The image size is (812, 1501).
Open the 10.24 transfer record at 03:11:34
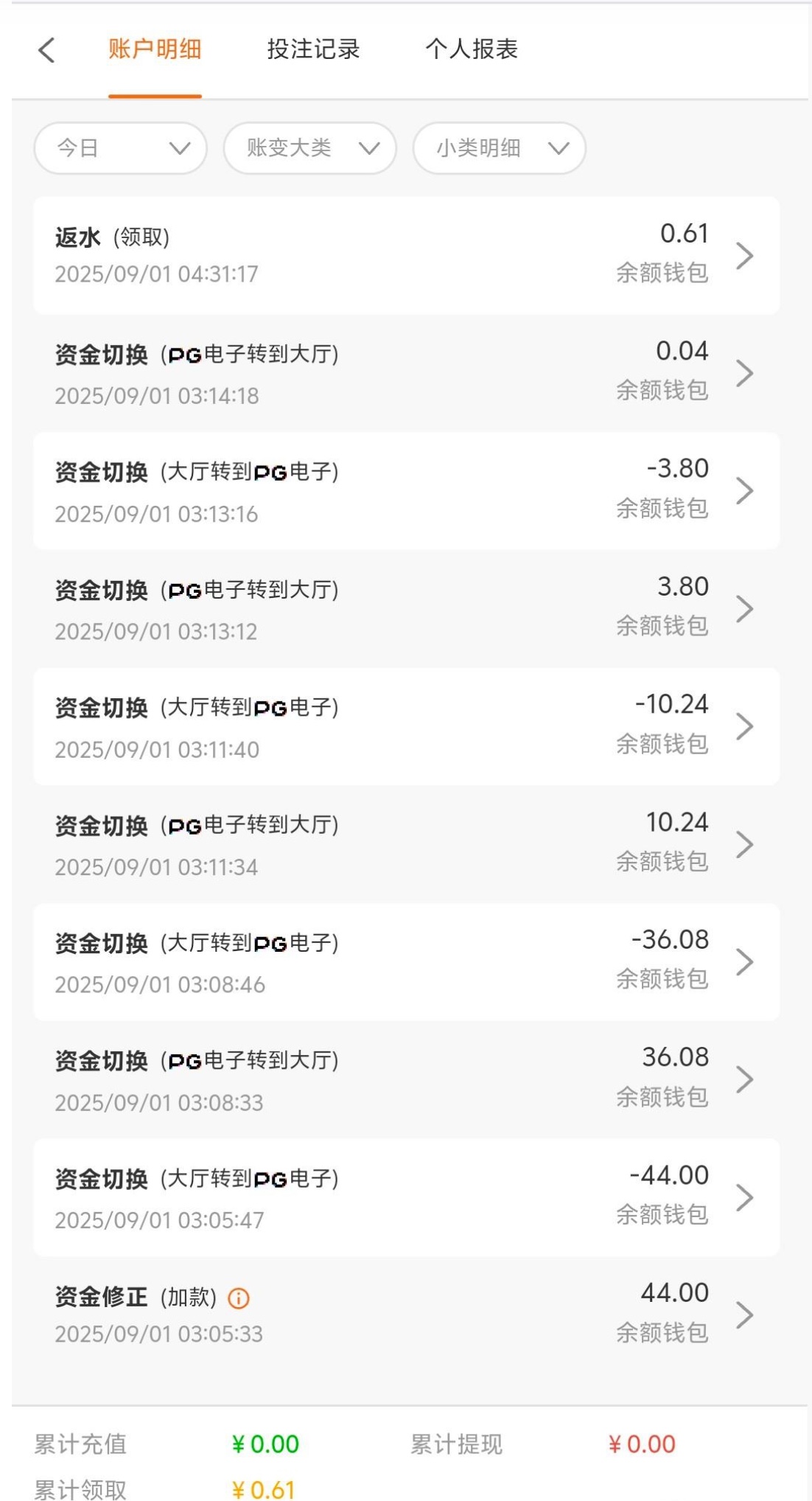[405, 844]
